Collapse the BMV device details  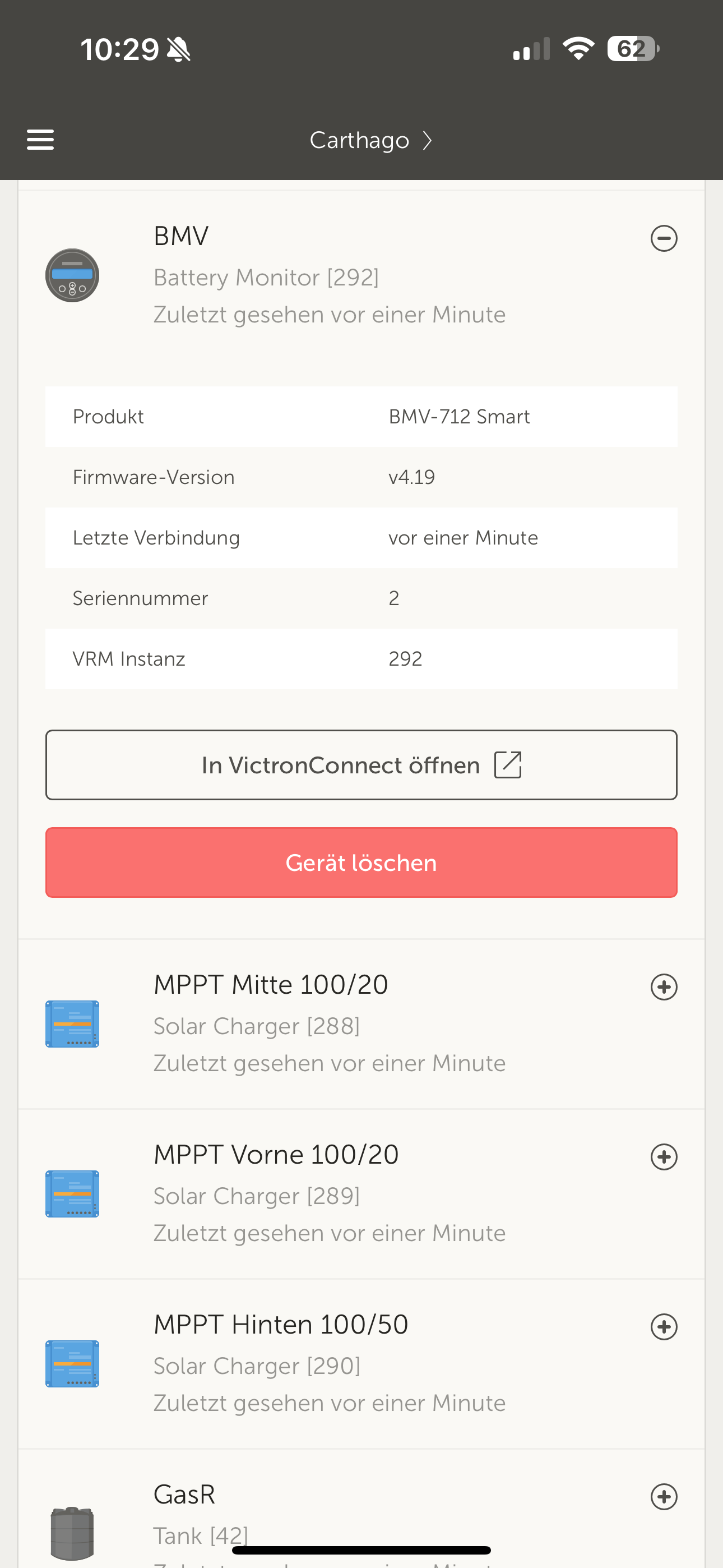click(664, 238)
